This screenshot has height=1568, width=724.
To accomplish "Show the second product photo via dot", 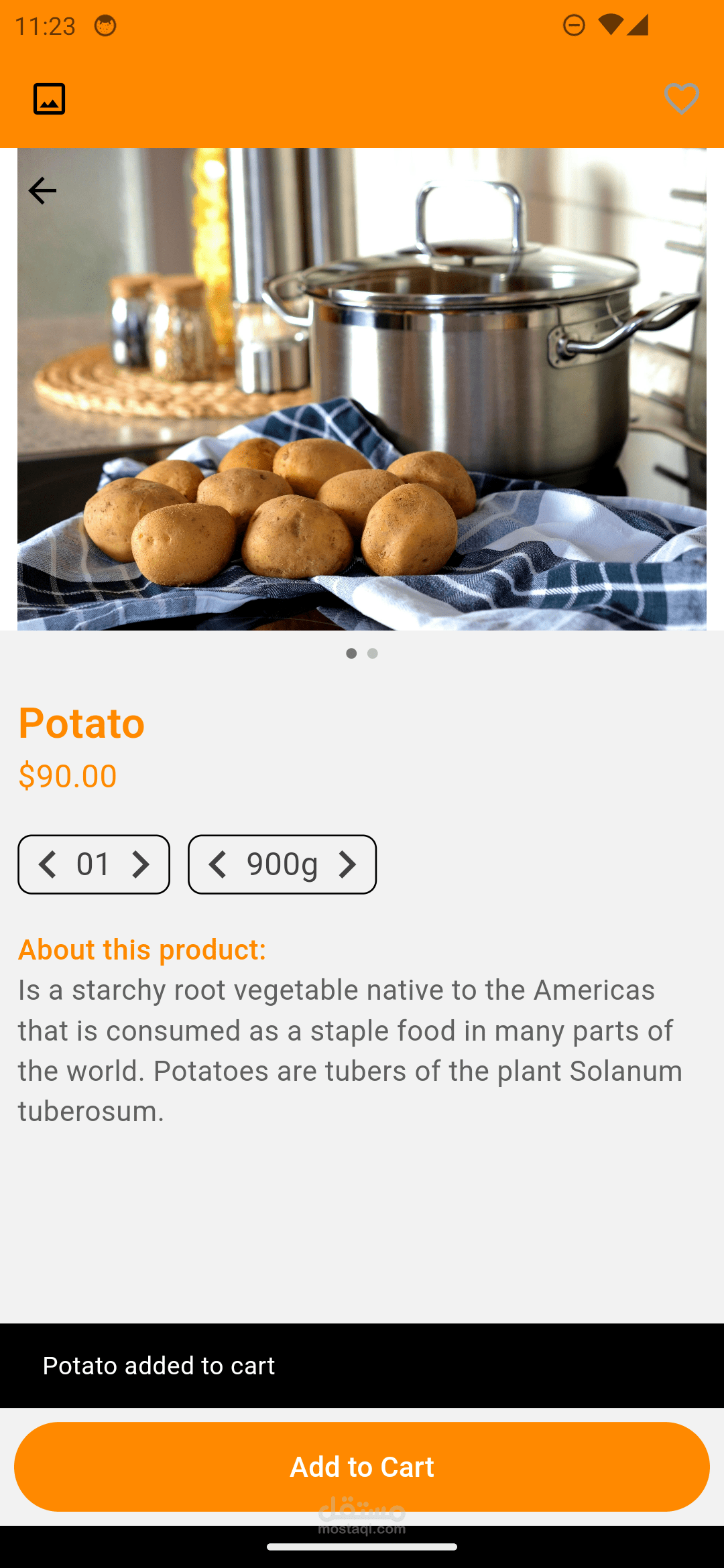I will pyautogui.click(x=373, y=653).
